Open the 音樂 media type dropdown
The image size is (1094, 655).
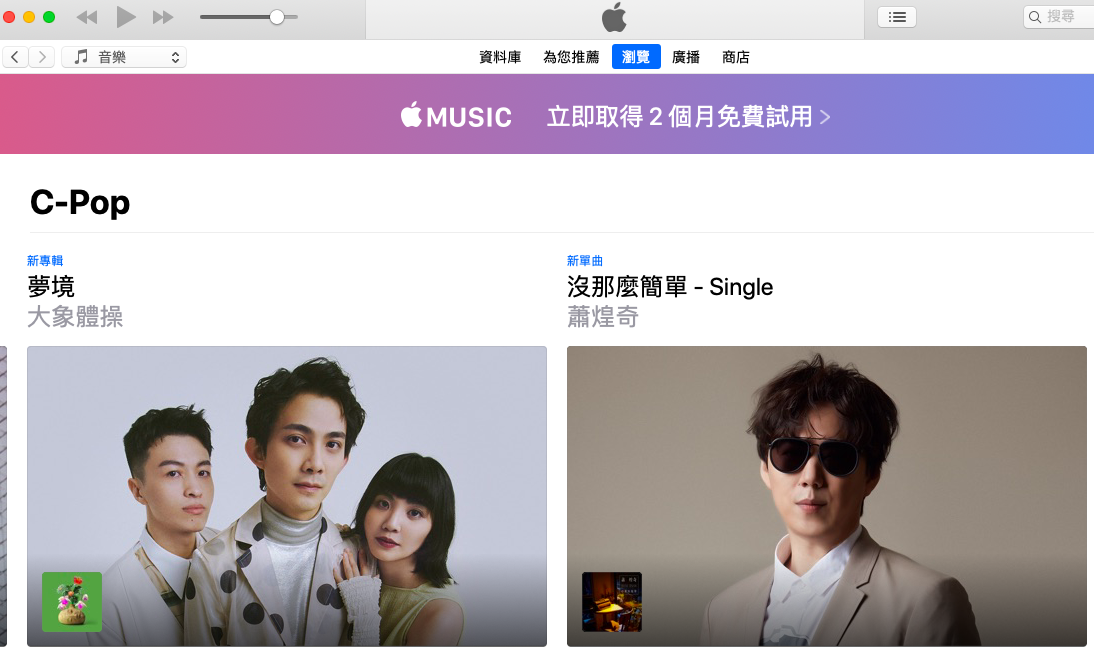tap(124, 57)
